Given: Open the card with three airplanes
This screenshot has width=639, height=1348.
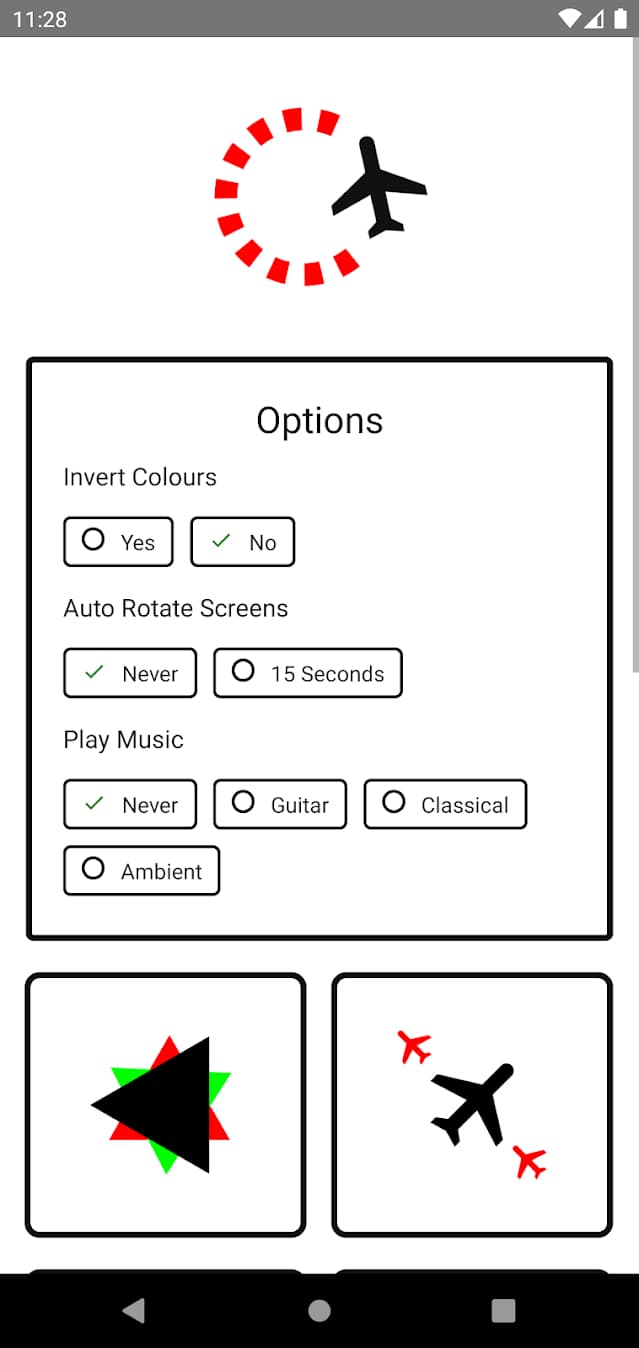Looking at the screenshot, I should coord(472,1104).
